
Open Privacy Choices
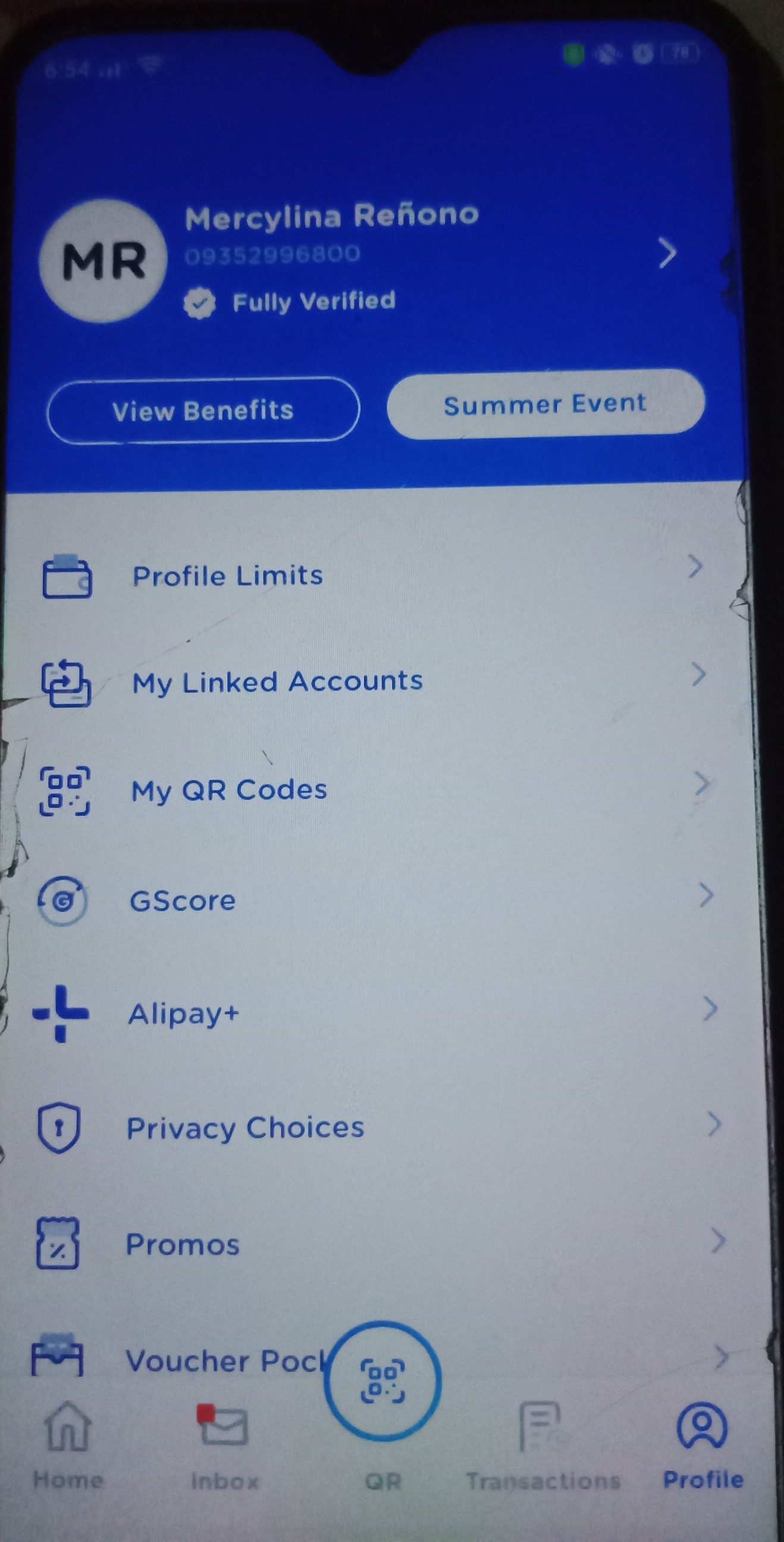246,1128
